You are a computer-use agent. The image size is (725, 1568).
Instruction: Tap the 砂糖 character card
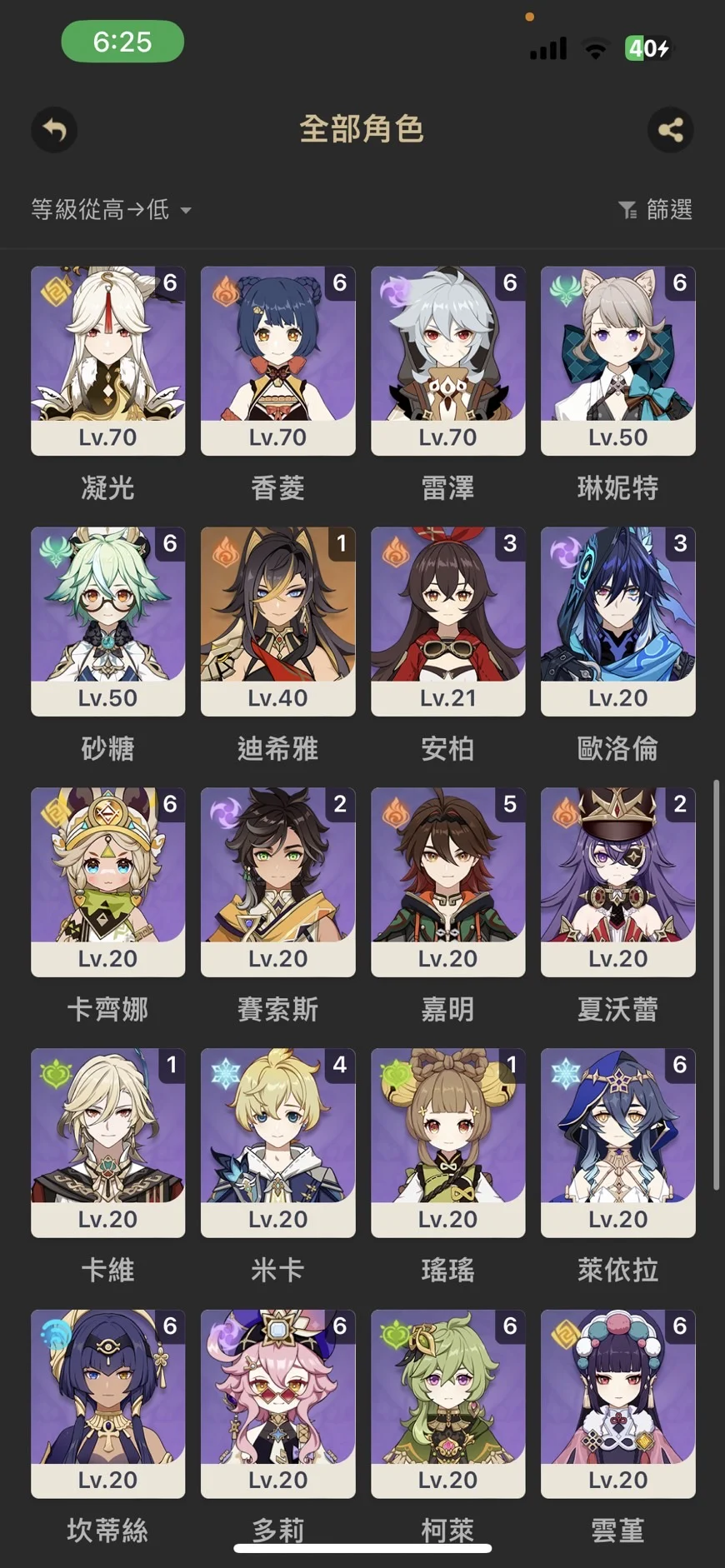click(x=108, y=622)
